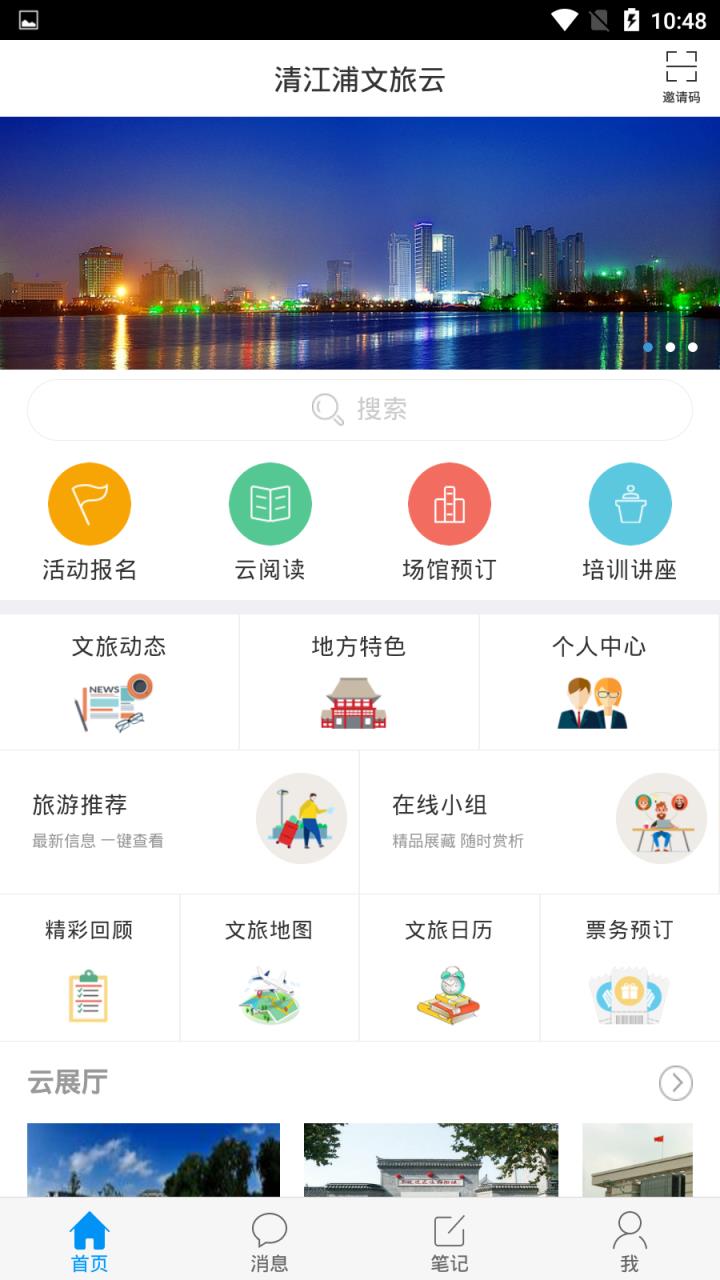Image resolution: width=720 pixels, height=1280 pixels.
Task: Open the 笔记 tab
Action: [450, 1240]
